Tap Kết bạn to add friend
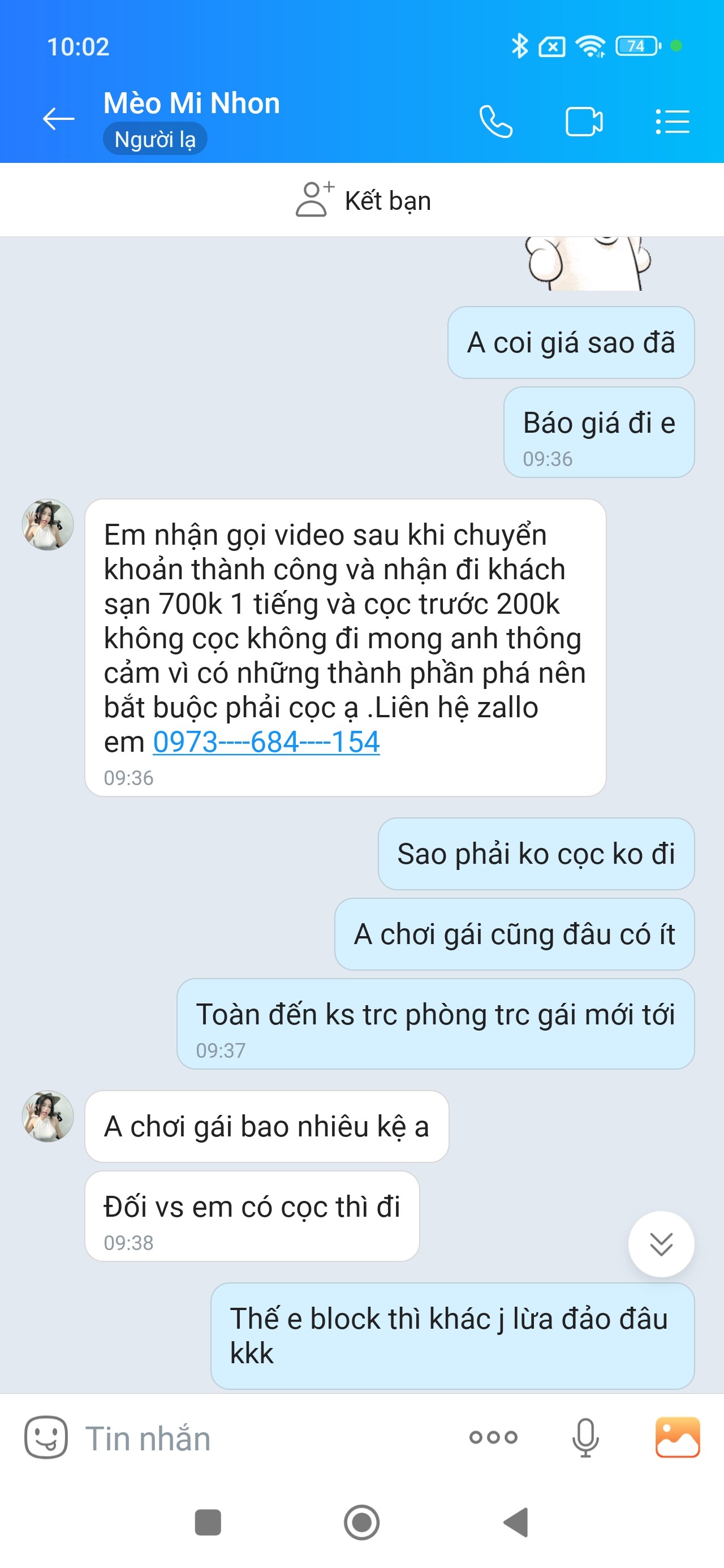 [363, 200]
